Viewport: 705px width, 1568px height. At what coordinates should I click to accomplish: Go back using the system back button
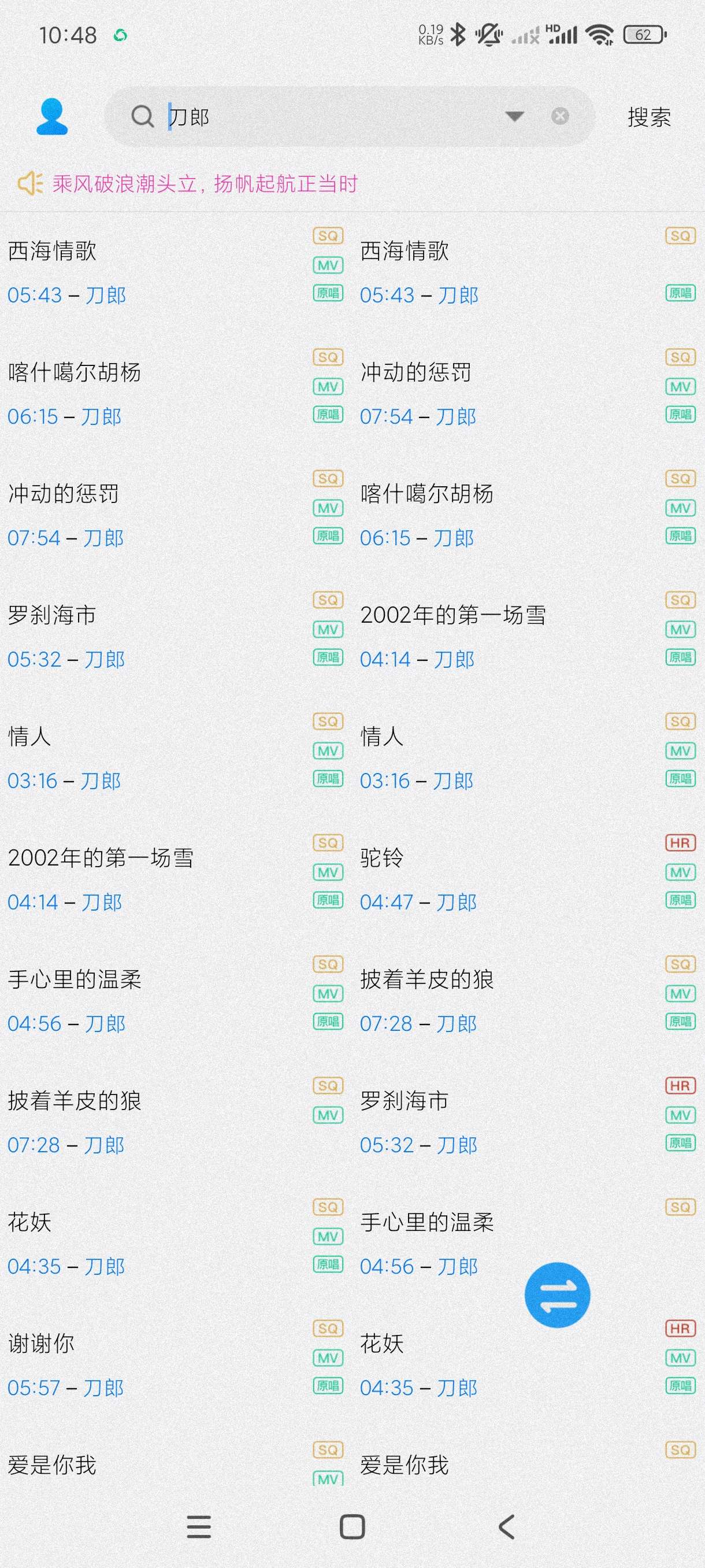(x=506, y=1526)
